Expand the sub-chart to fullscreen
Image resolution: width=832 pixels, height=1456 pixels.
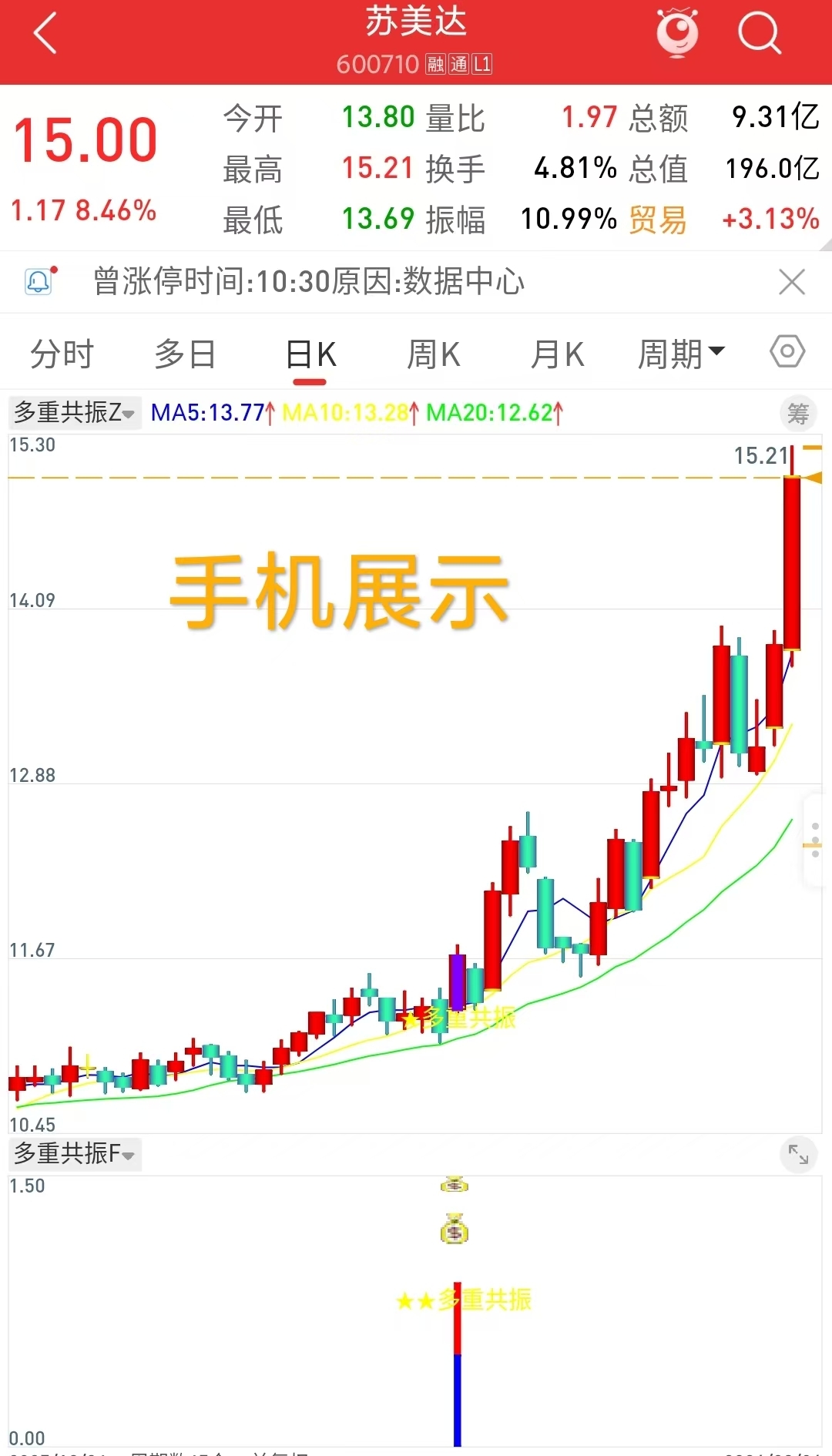click(x=798, y=1154)
